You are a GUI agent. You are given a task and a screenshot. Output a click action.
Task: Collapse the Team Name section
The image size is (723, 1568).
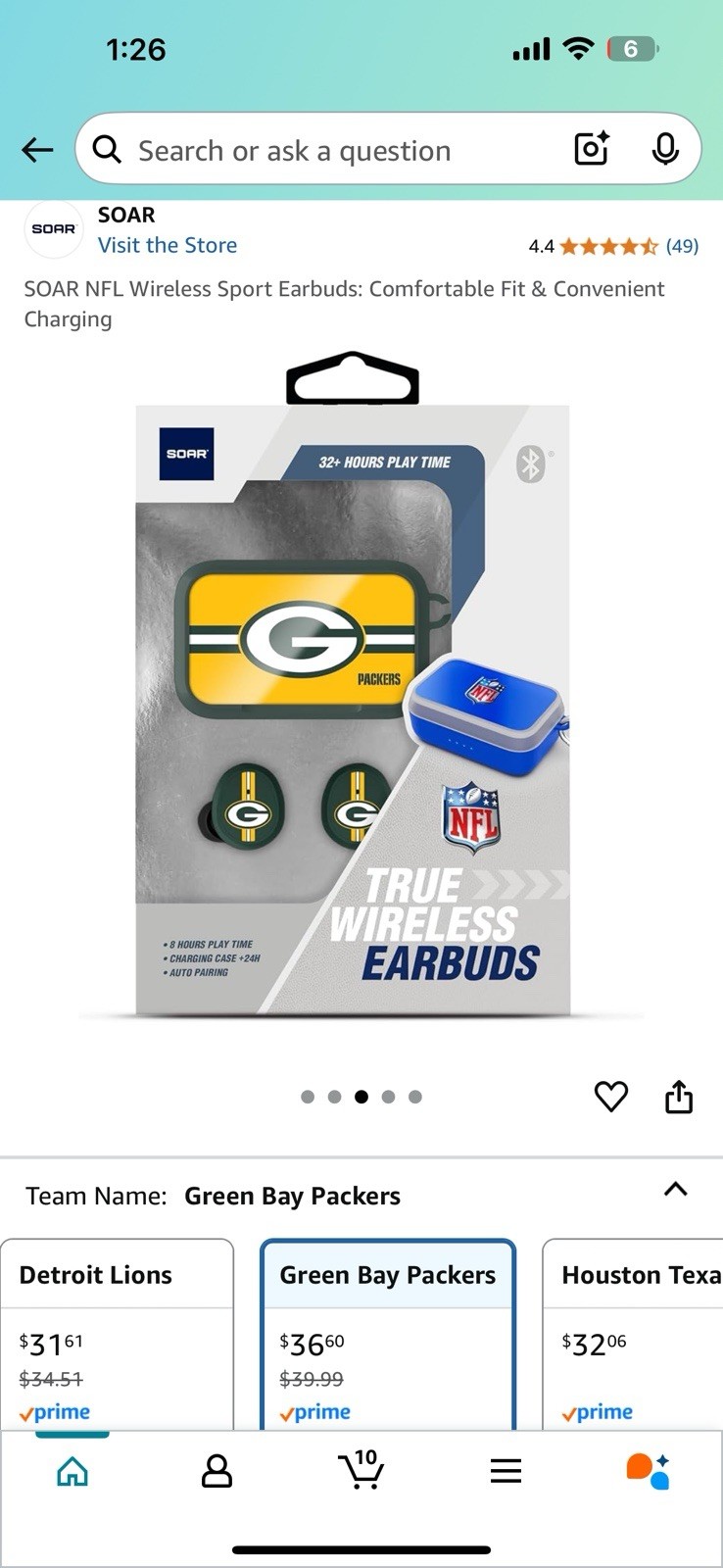[675, 1190]
